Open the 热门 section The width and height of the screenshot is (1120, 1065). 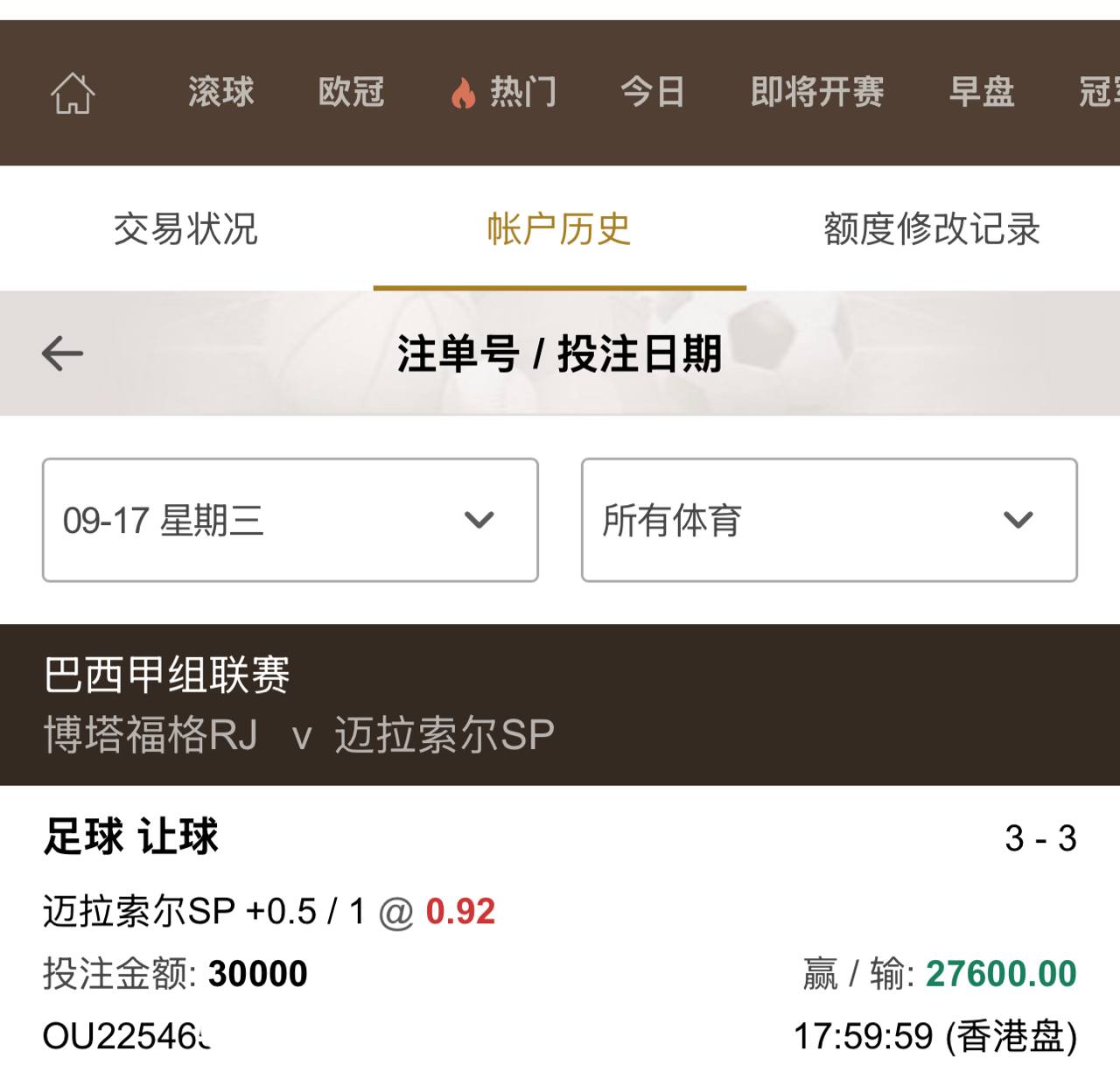(505, 92)
